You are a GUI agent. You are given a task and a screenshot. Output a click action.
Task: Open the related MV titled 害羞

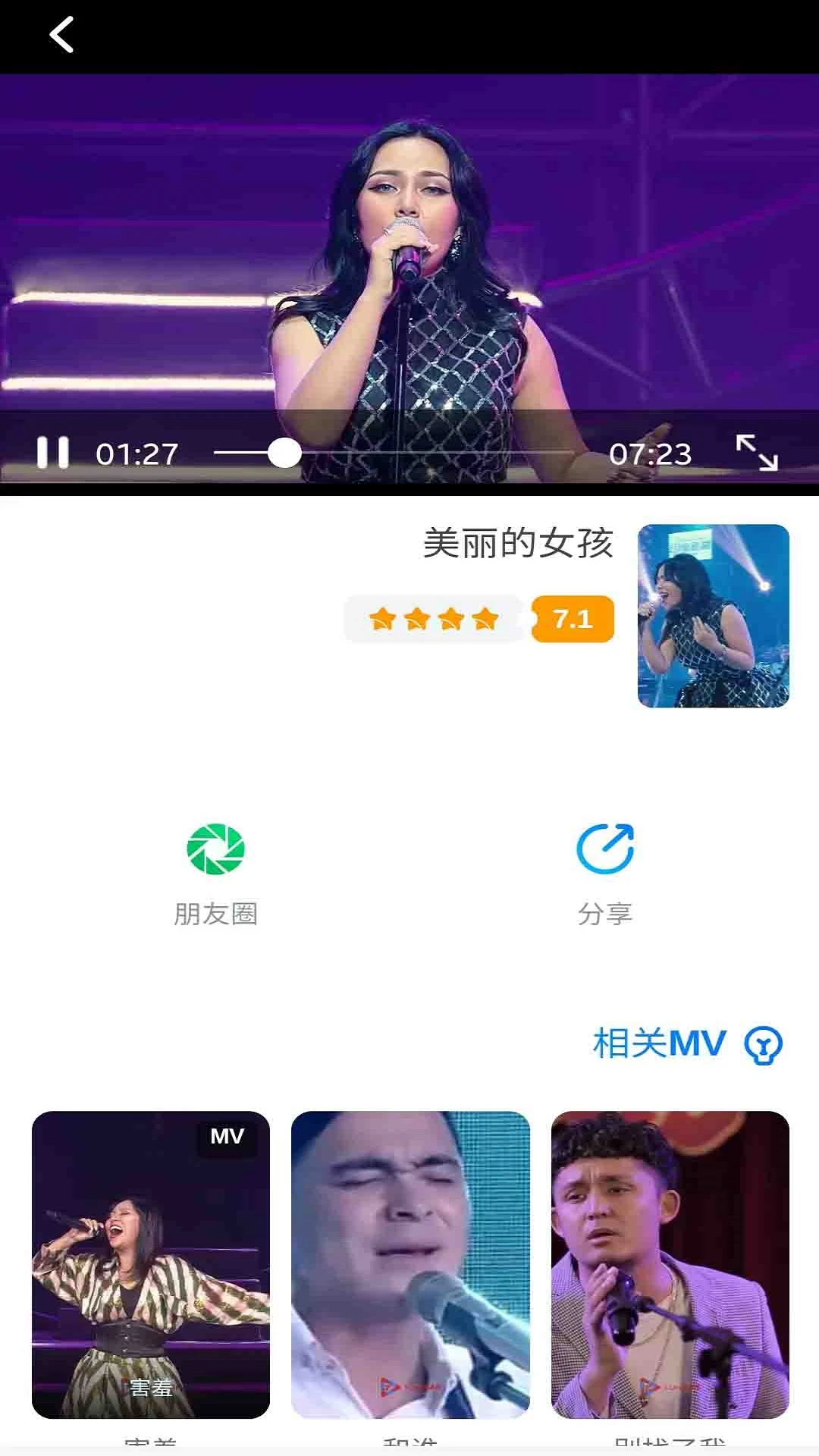(151, 1264)
